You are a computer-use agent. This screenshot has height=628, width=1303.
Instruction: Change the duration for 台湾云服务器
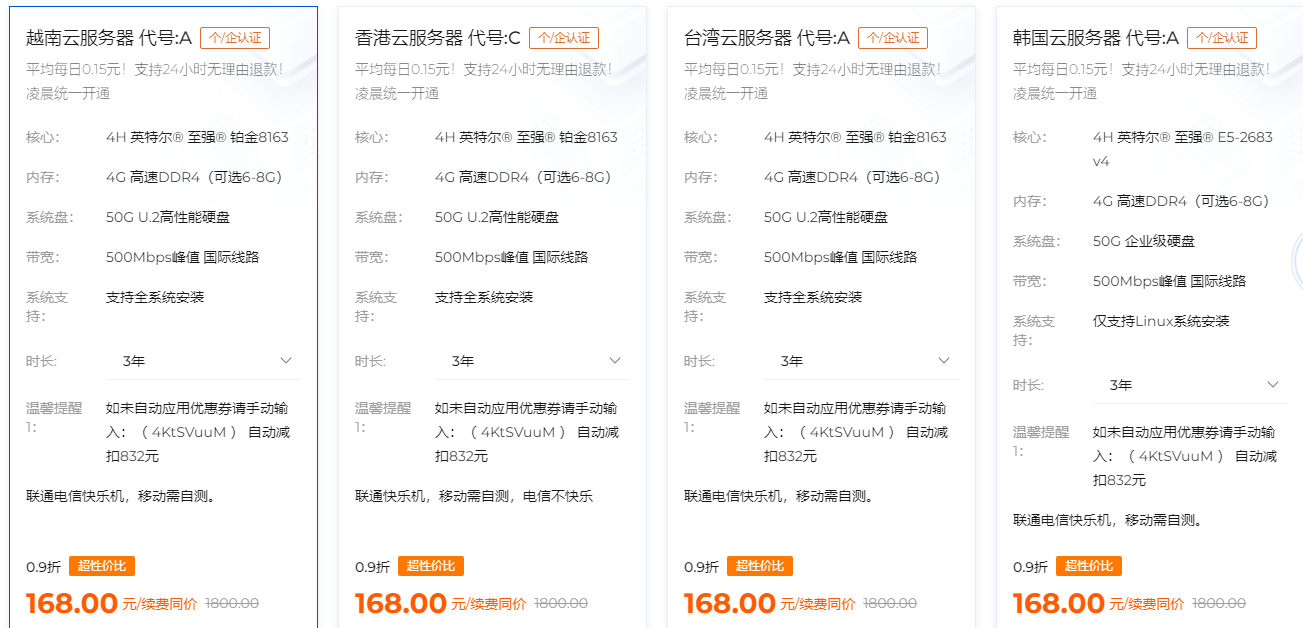click(861, 361)
